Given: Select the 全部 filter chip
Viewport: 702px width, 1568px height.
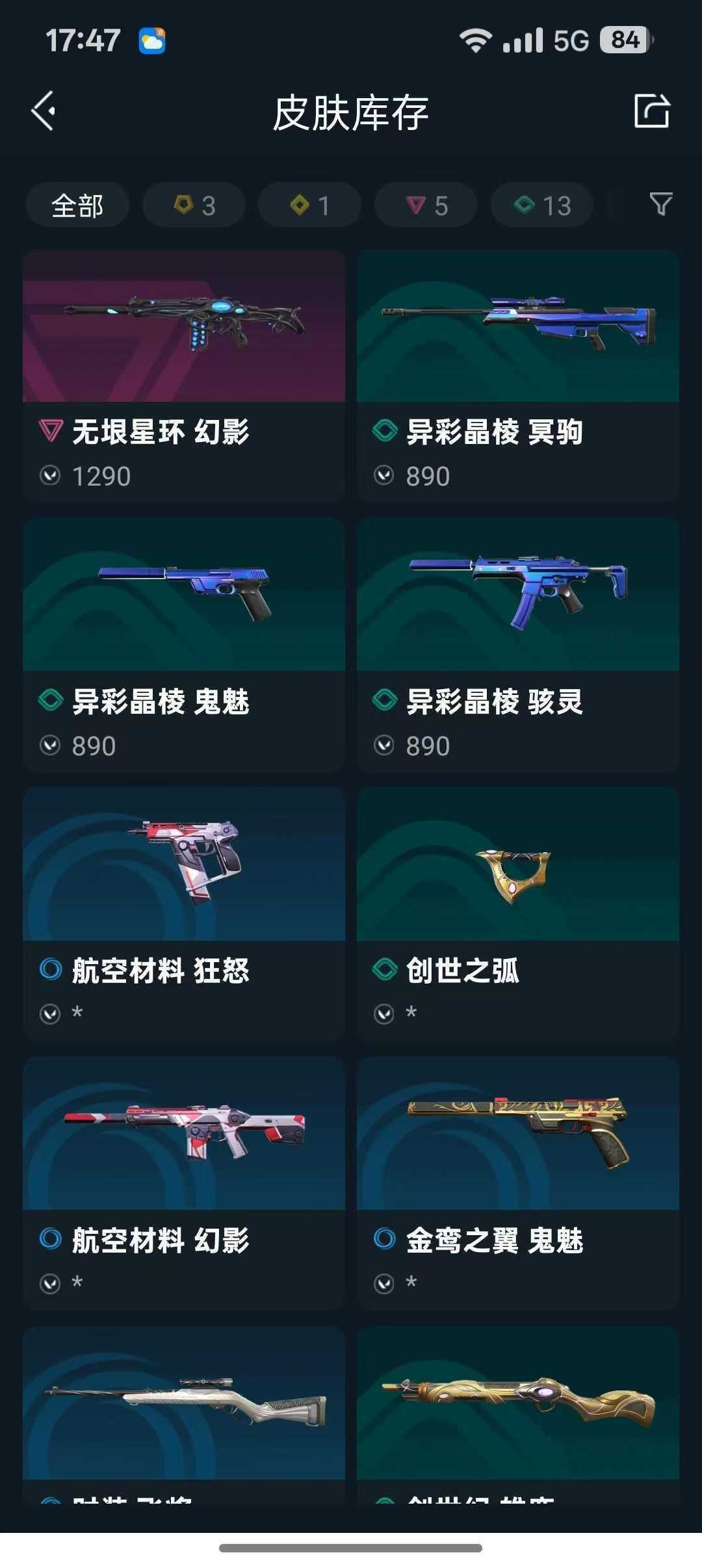Looking at the screenshot, I should tap(77, 205).
